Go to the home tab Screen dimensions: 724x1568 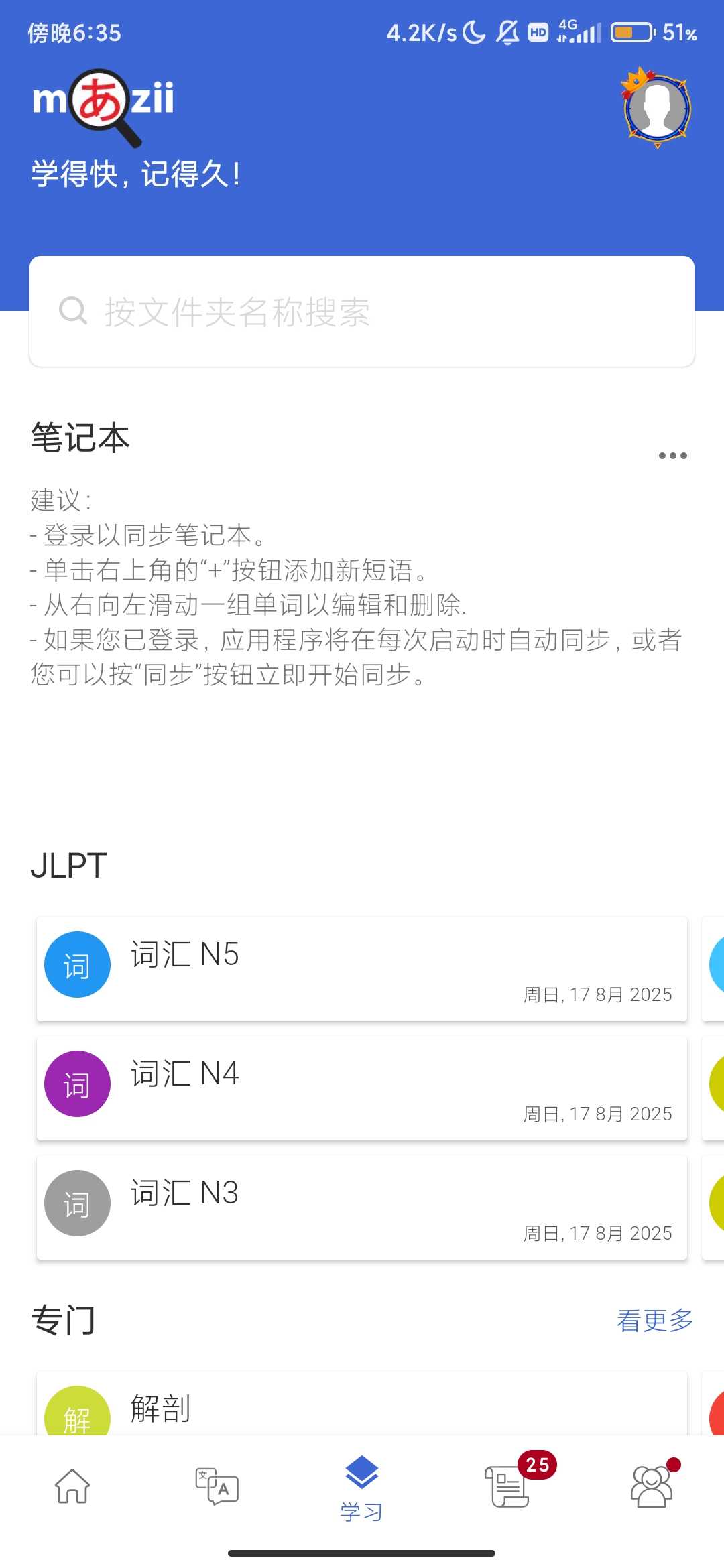click(72, 1486)
